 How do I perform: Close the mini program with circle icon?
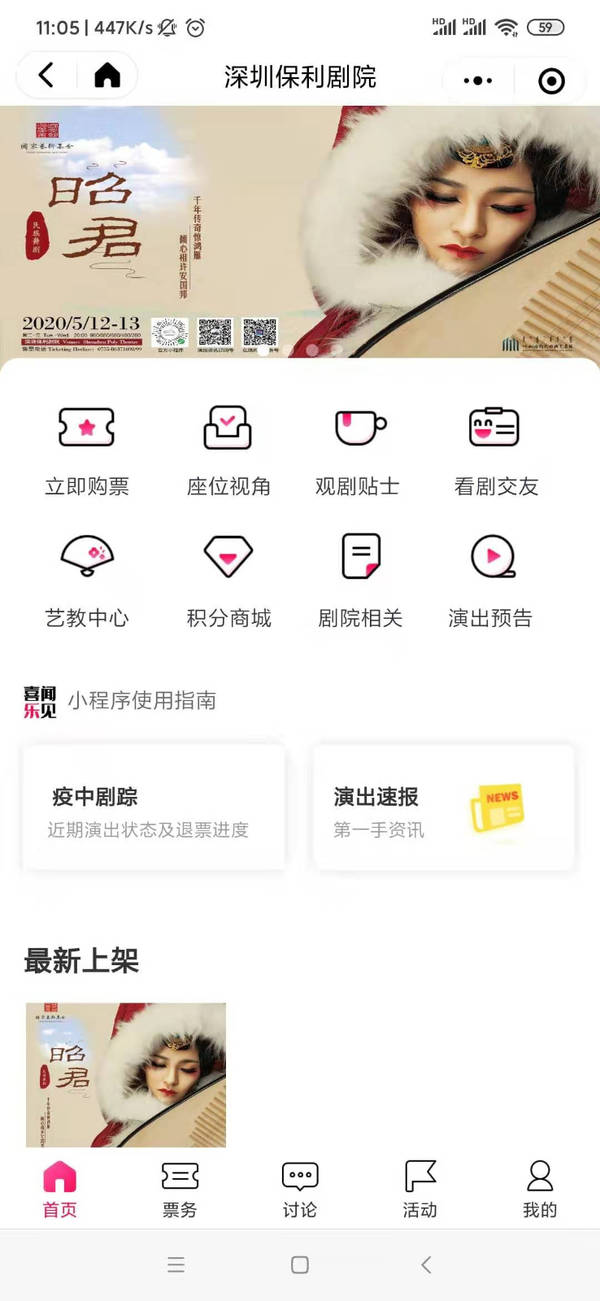551,80
